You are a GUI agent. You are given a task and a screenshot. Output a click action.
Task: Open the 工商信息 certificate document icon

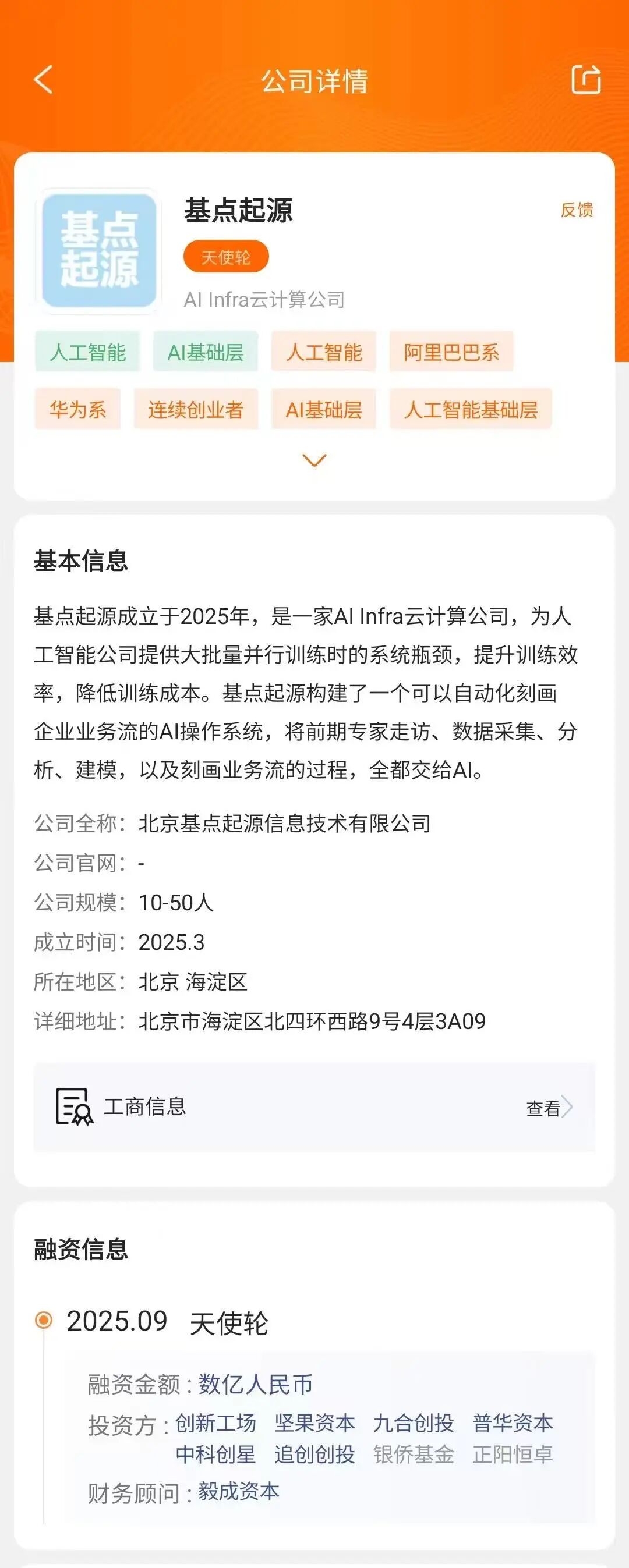pos(72,1107)
